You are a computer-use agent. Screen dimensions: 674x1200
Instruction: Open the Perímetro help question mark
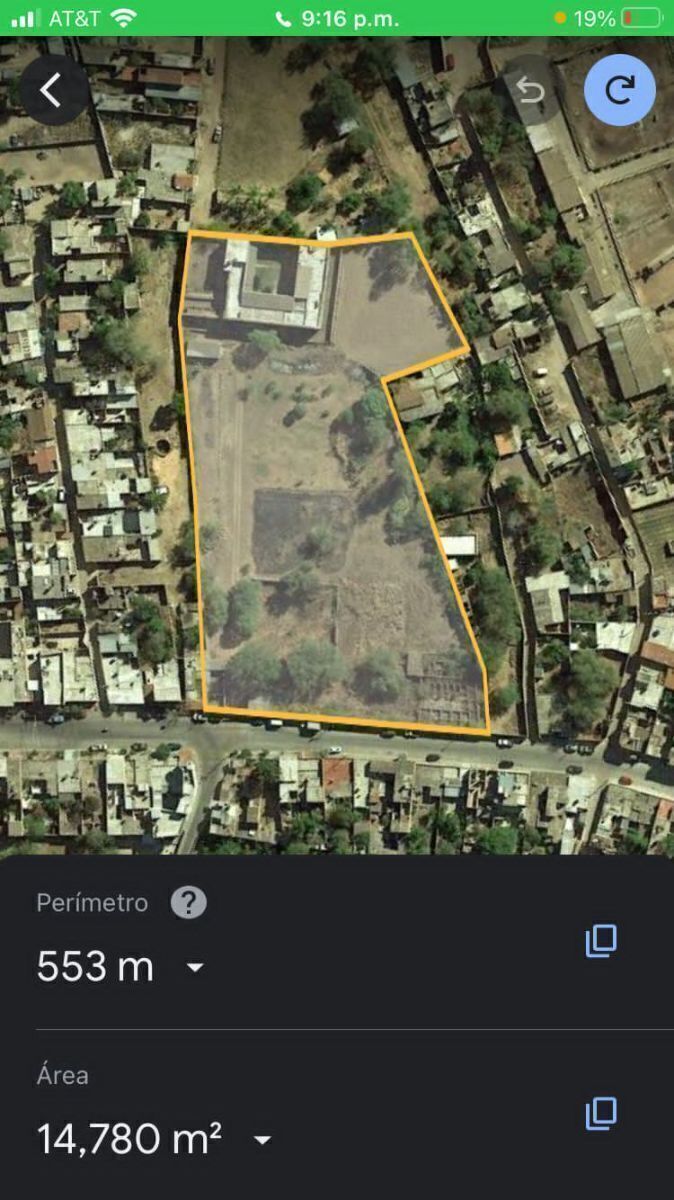[x=188, y=903]
